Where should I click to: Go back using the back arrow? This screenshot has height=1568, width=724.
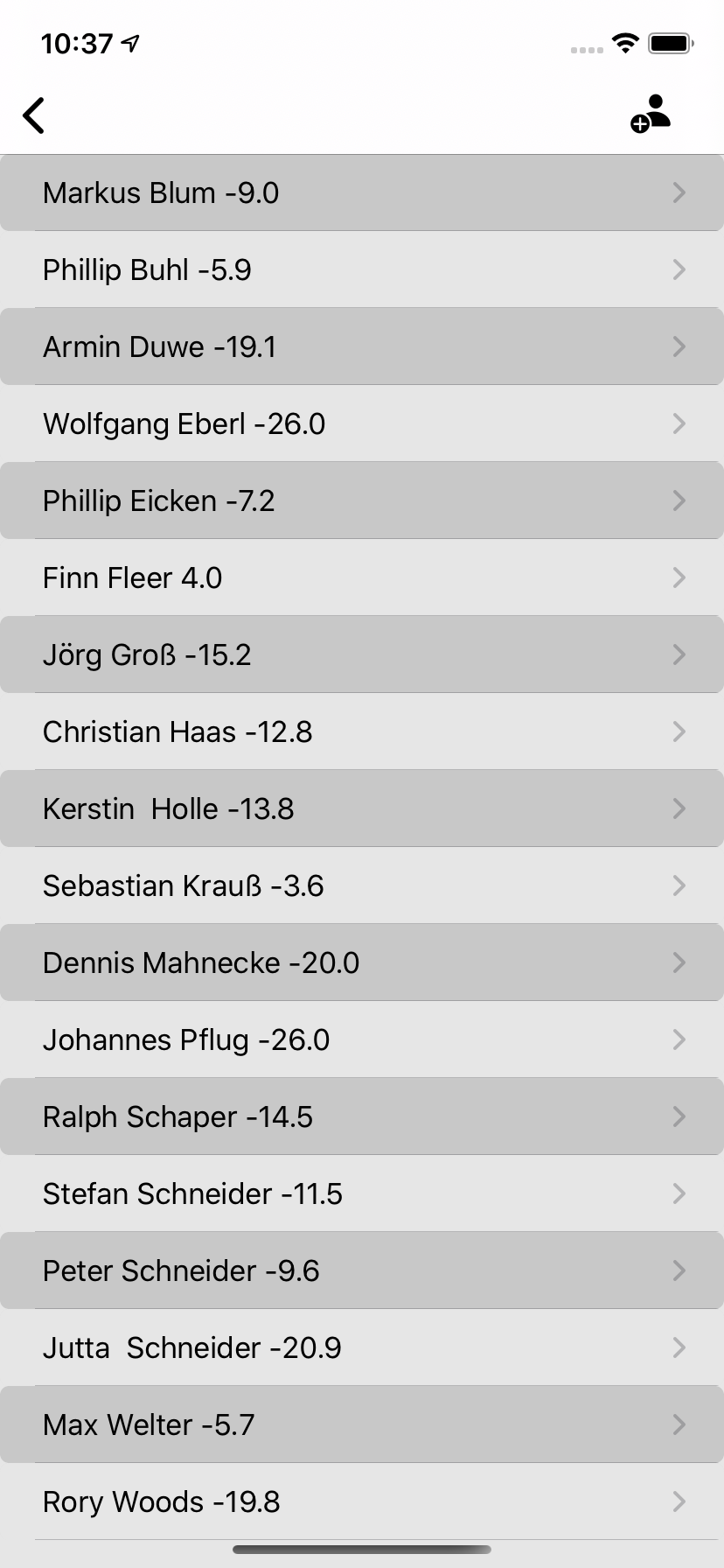click(x=33, y=115)
